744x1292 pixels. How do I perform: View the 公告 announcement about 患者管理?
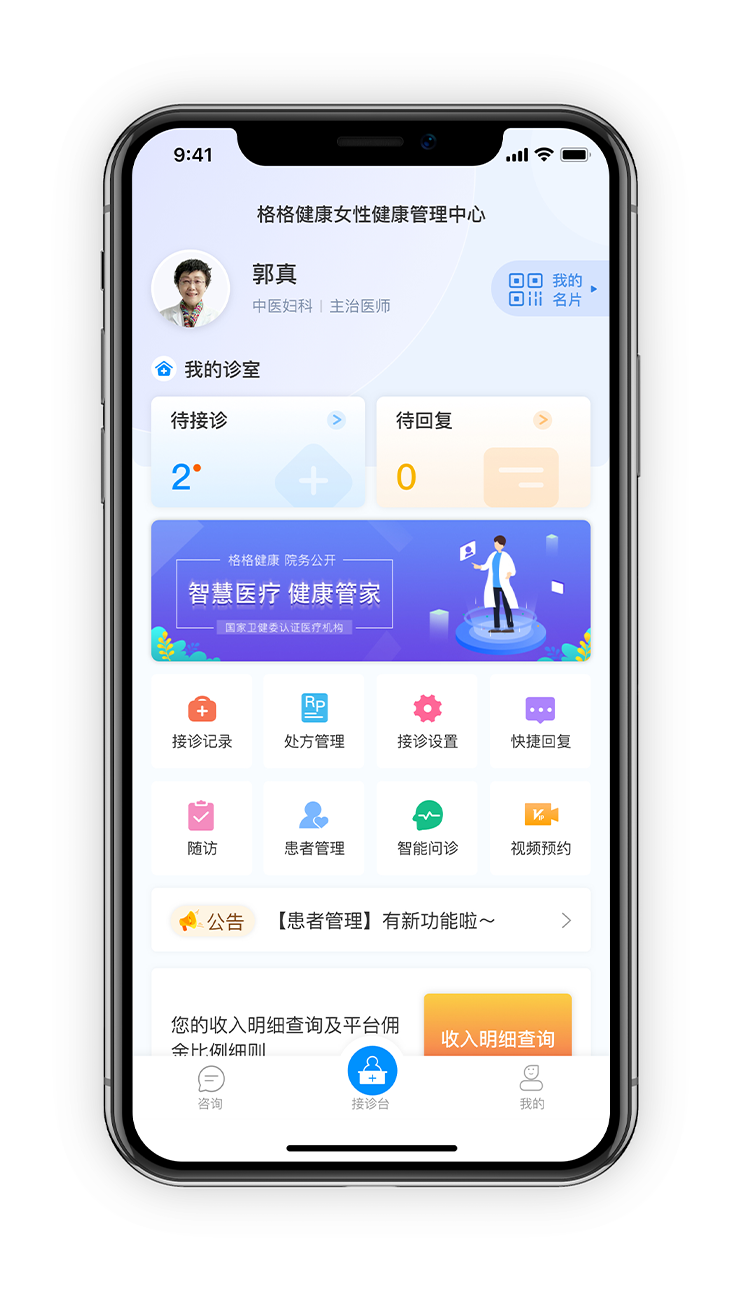[370, 920]
